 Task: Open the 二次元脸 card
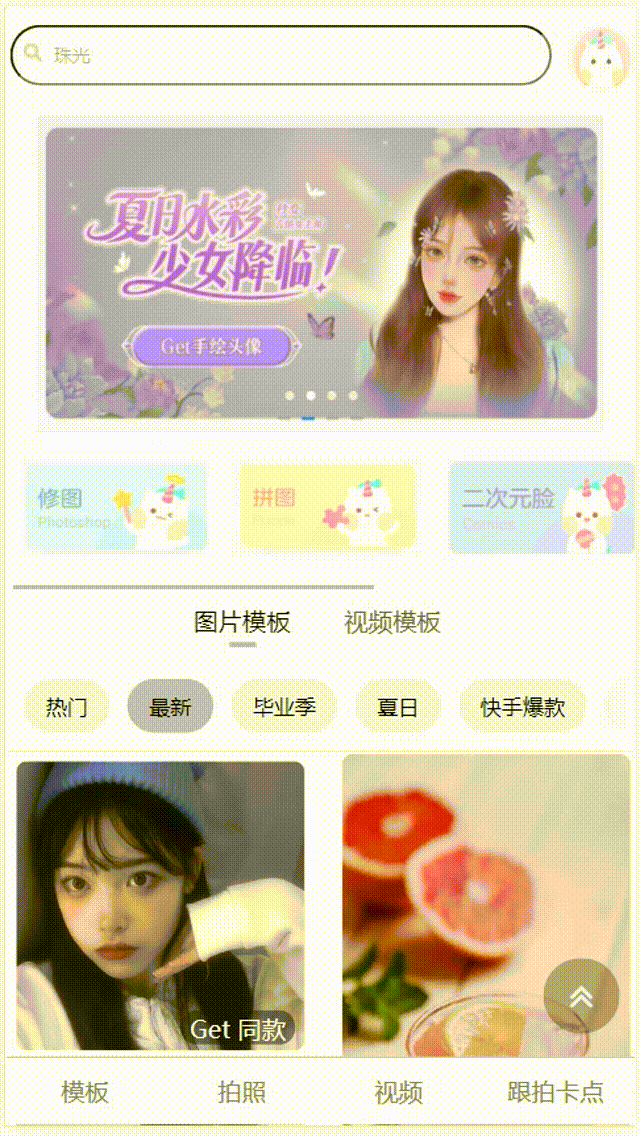(x=540, y=507)
